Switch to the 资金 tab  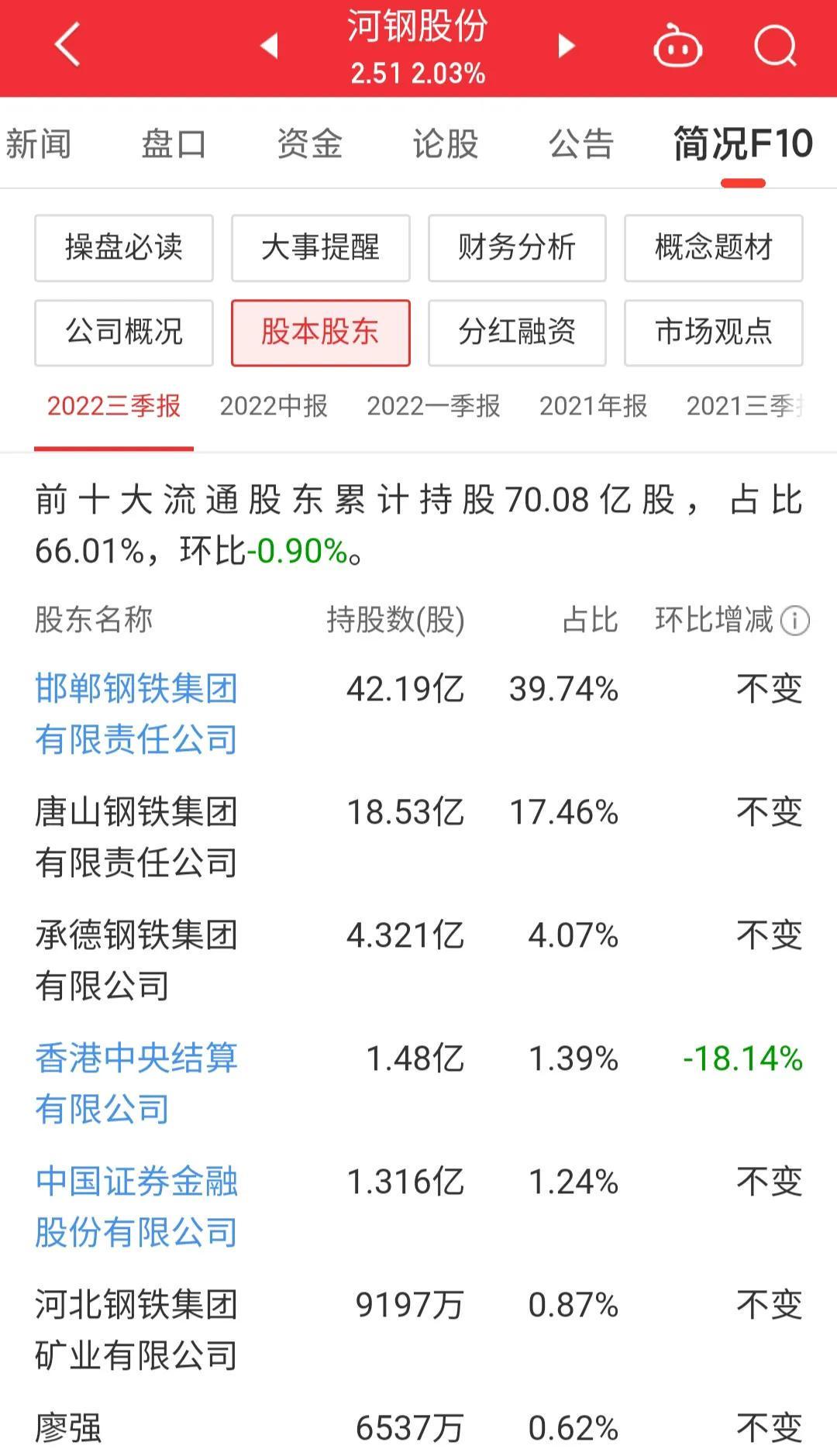click(x=309, y=144)
